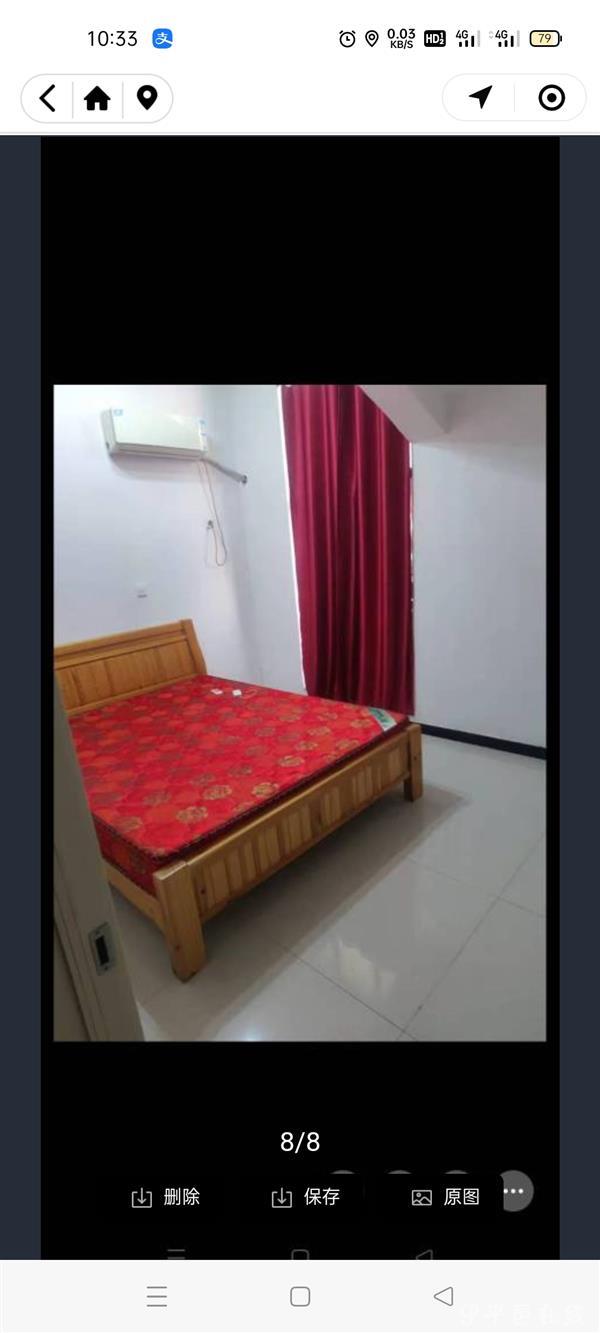Tap the navigation arrow icon
Screen dimensions: 600x1333
click(x=481, y=97)
